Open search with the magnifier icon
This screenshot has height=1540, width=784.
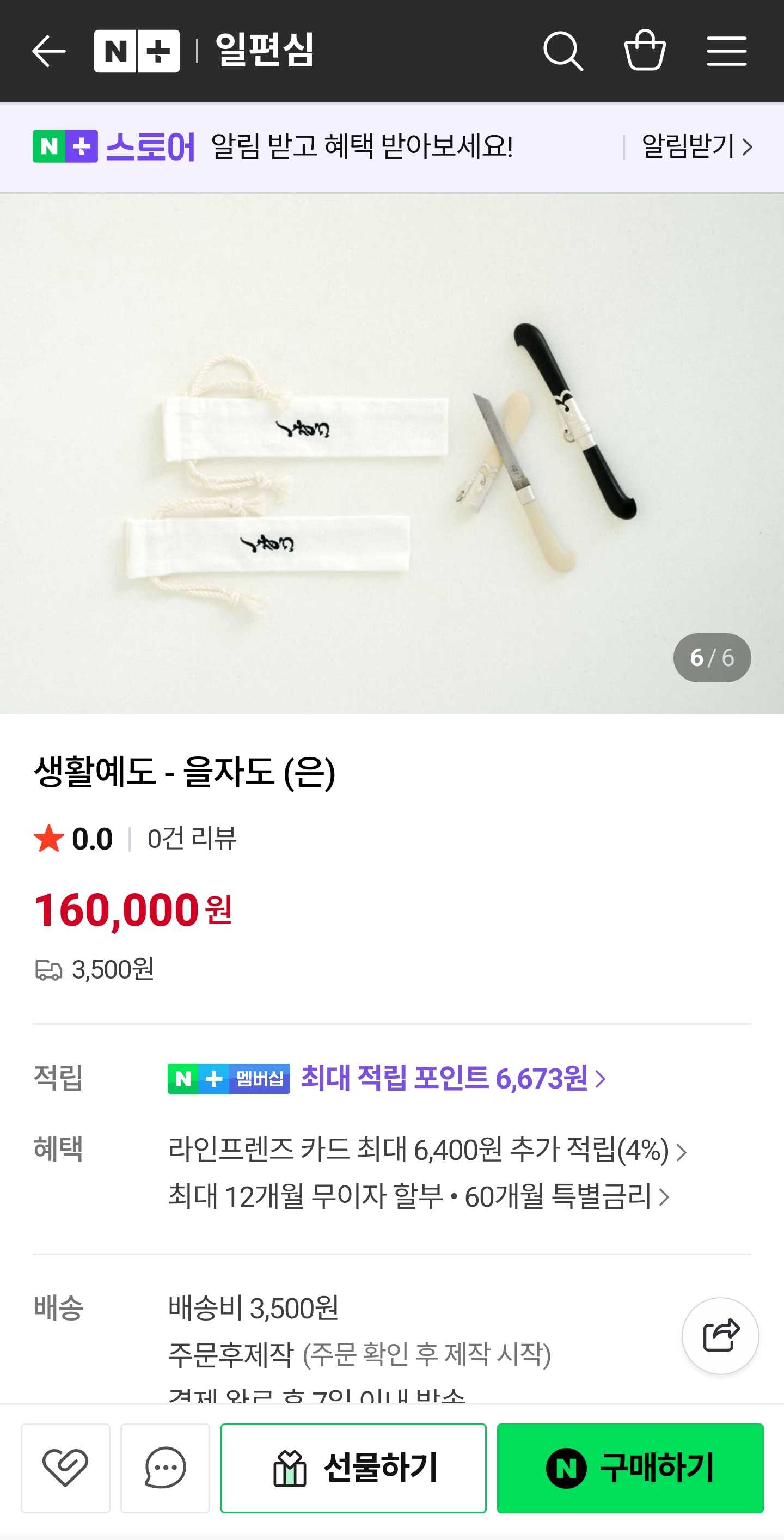click(562, 51)
